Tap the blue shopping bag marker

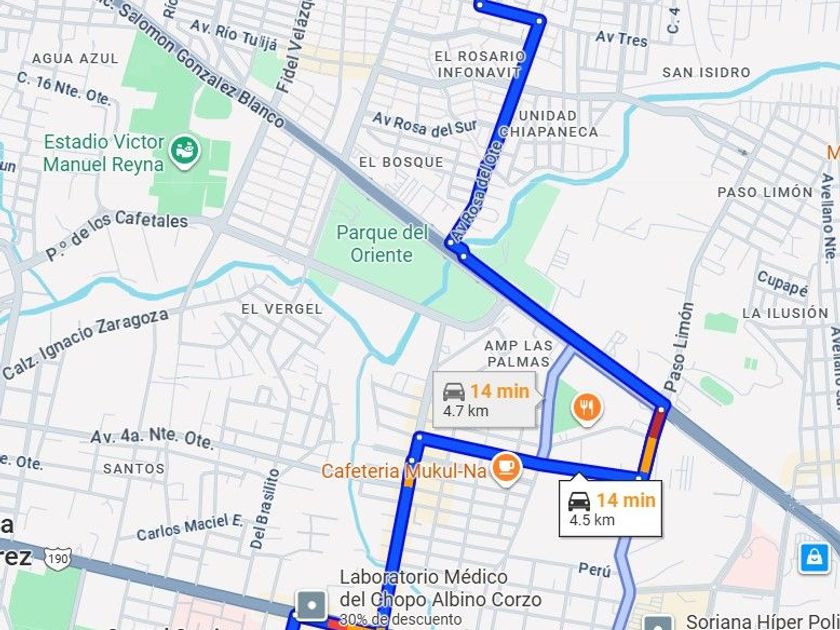tap(814, 558)
